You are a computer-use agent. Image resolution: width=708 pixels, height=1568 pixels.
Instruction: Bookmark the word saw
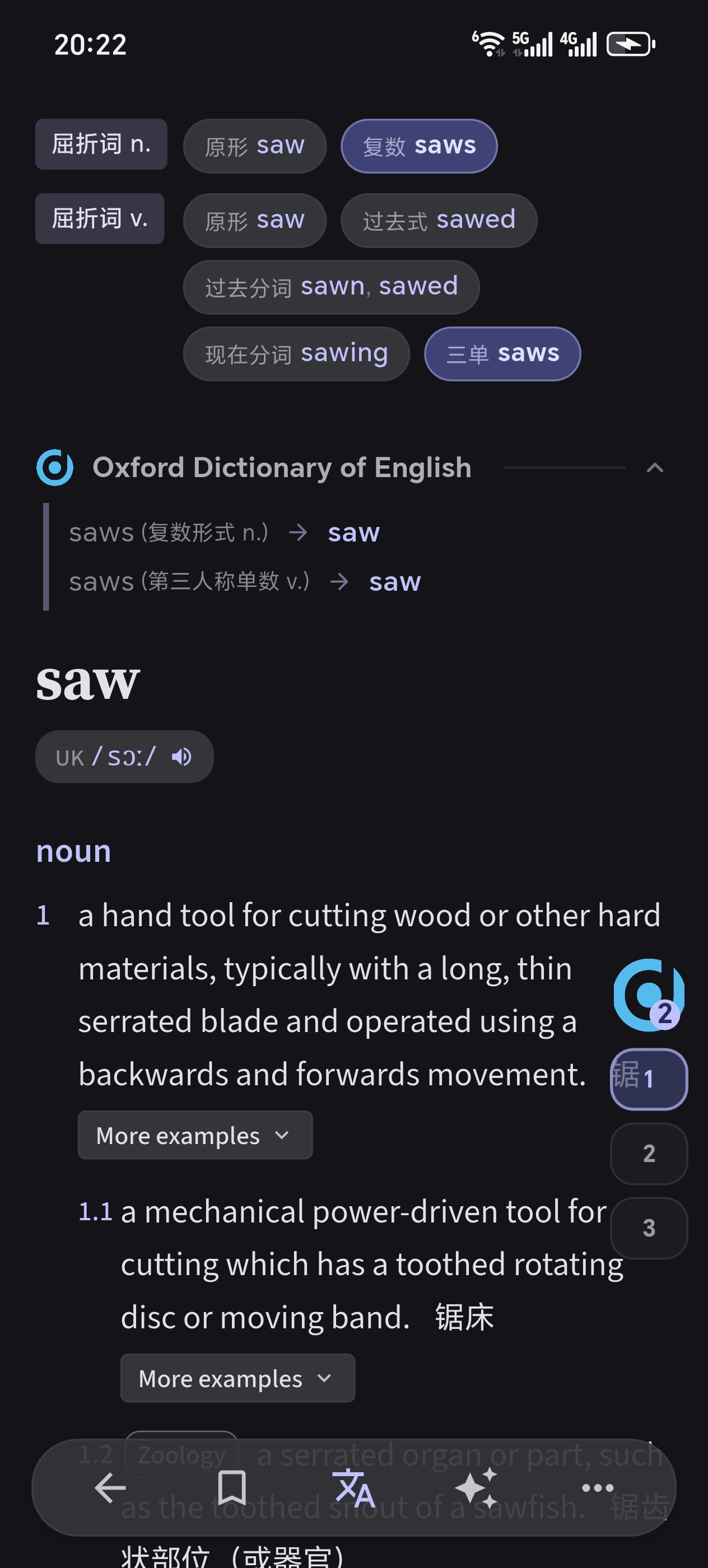pos(232,1488)
